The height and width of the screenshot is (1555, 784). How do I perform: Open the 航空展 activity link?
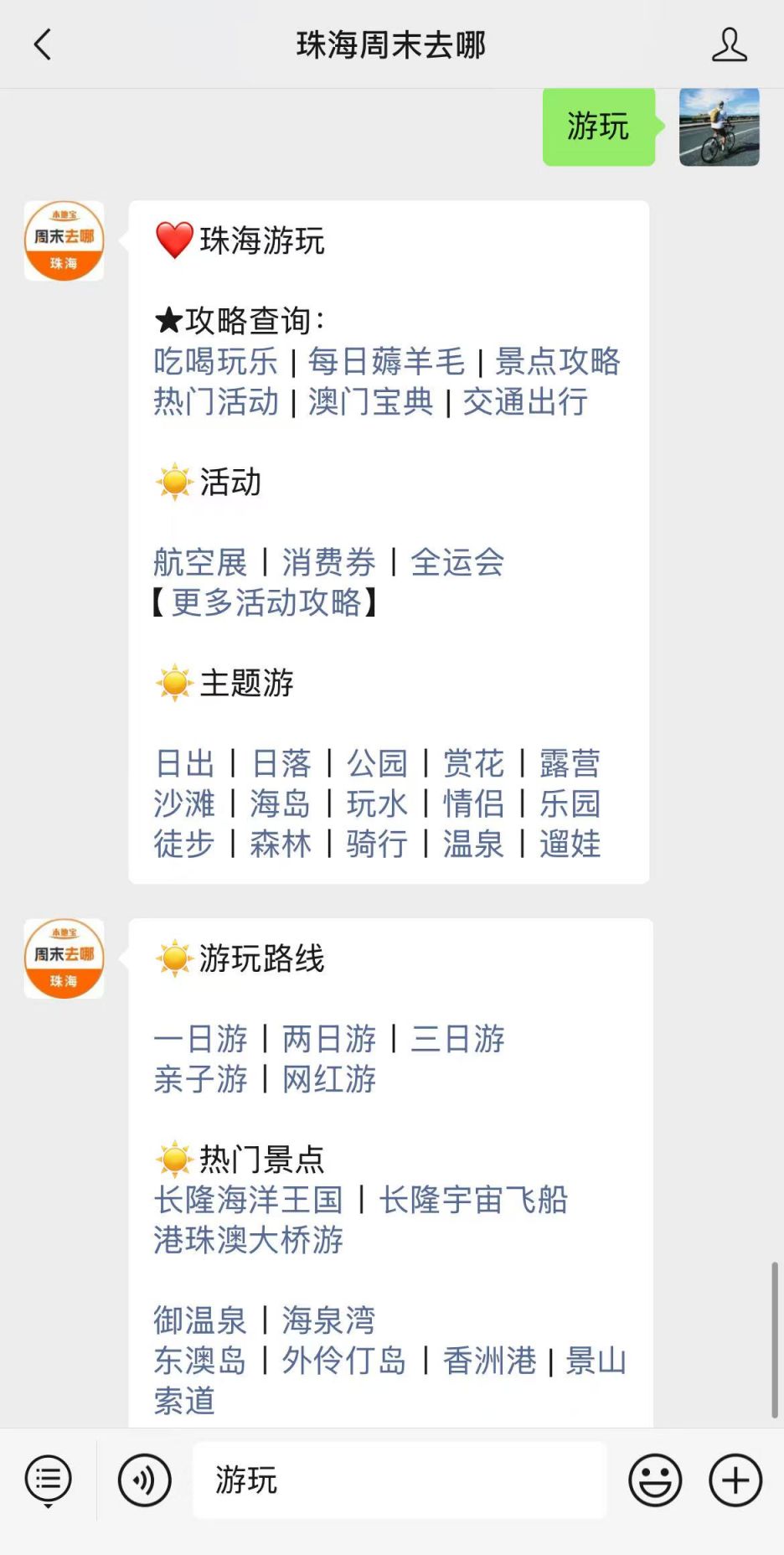pos(200,562)
